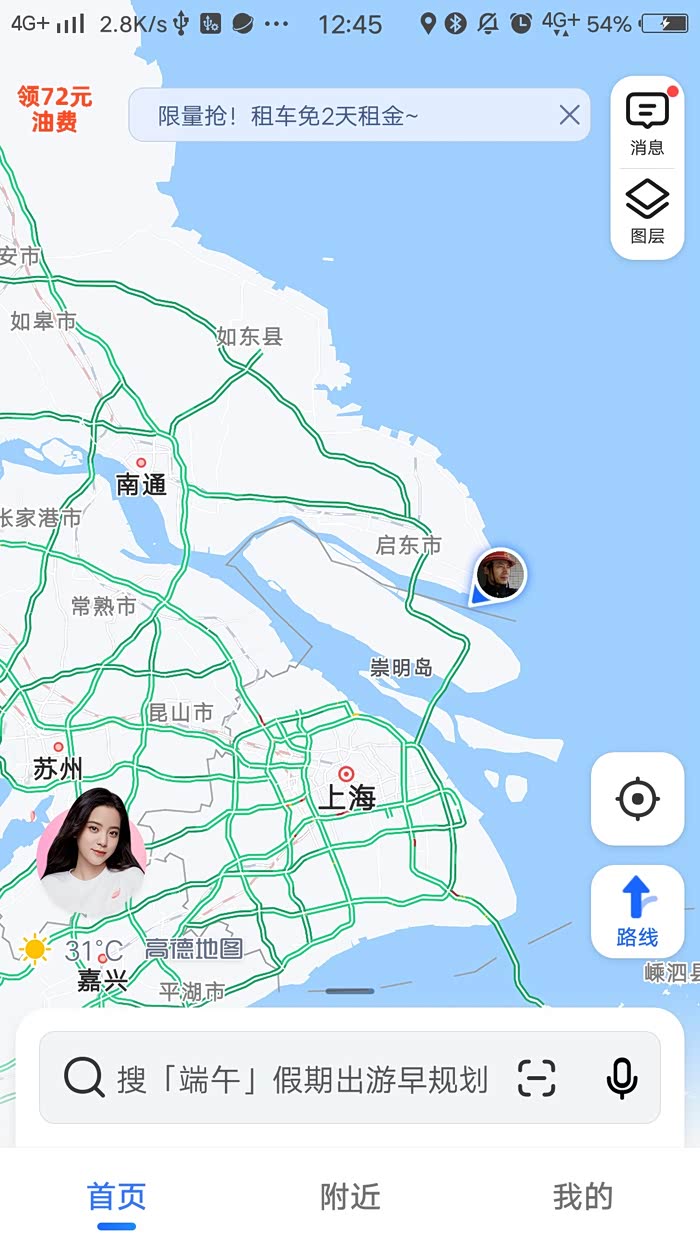Image resolution: width=700 pixels, height=1244 pixels.
Task: Tap the round portrait promo above the weather
Action: click(x=91, y=849)
